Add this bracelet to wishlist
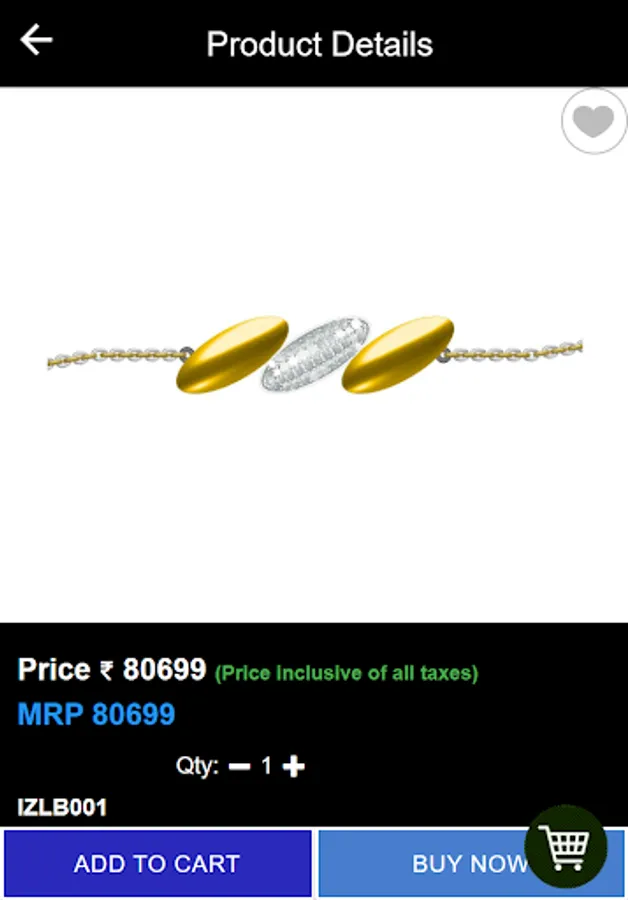Screen dimensions: 628x900 594,122
